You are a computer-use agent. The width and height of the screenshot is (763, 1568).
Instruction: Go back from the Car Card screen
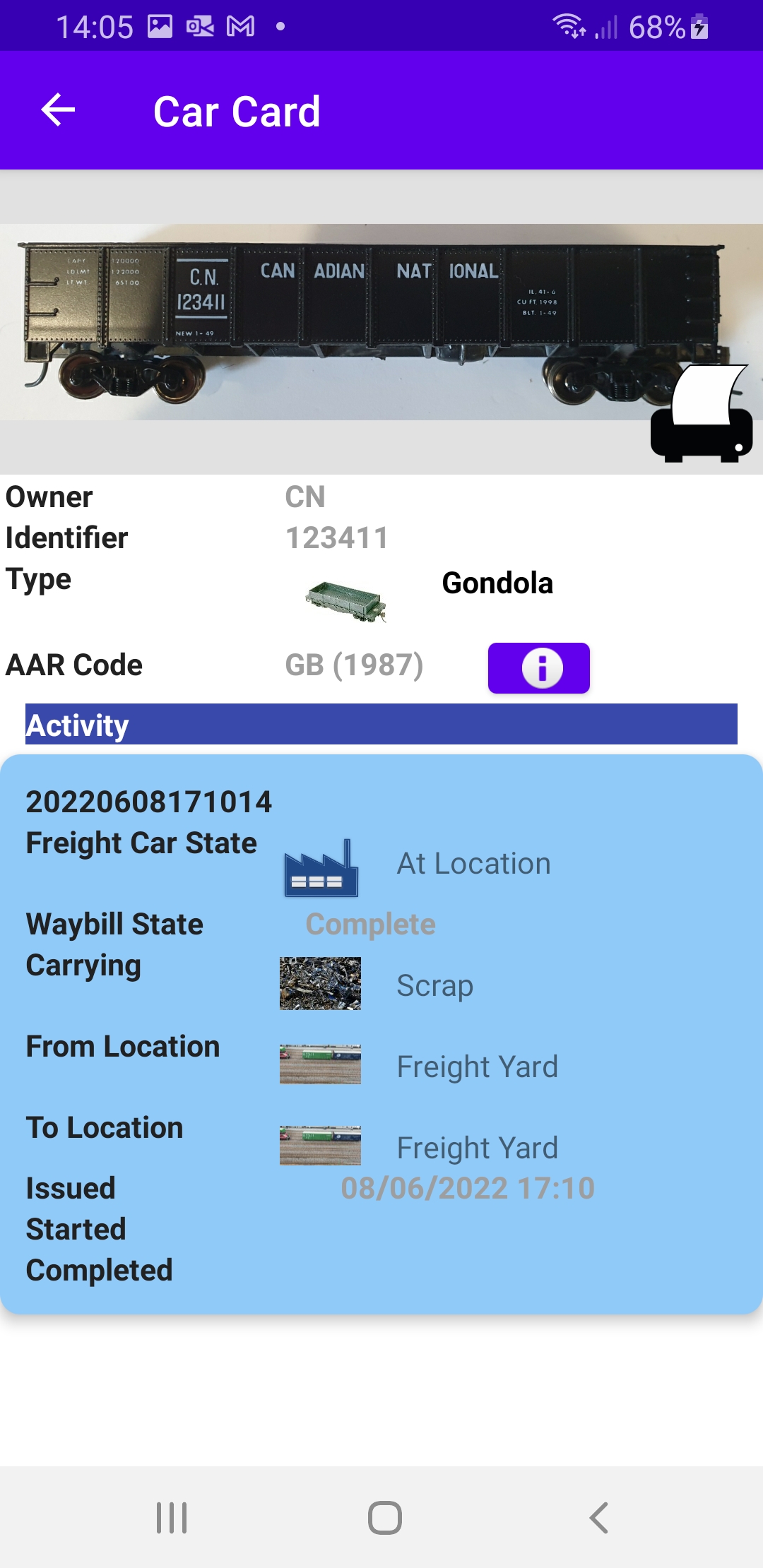coord(58,110)
